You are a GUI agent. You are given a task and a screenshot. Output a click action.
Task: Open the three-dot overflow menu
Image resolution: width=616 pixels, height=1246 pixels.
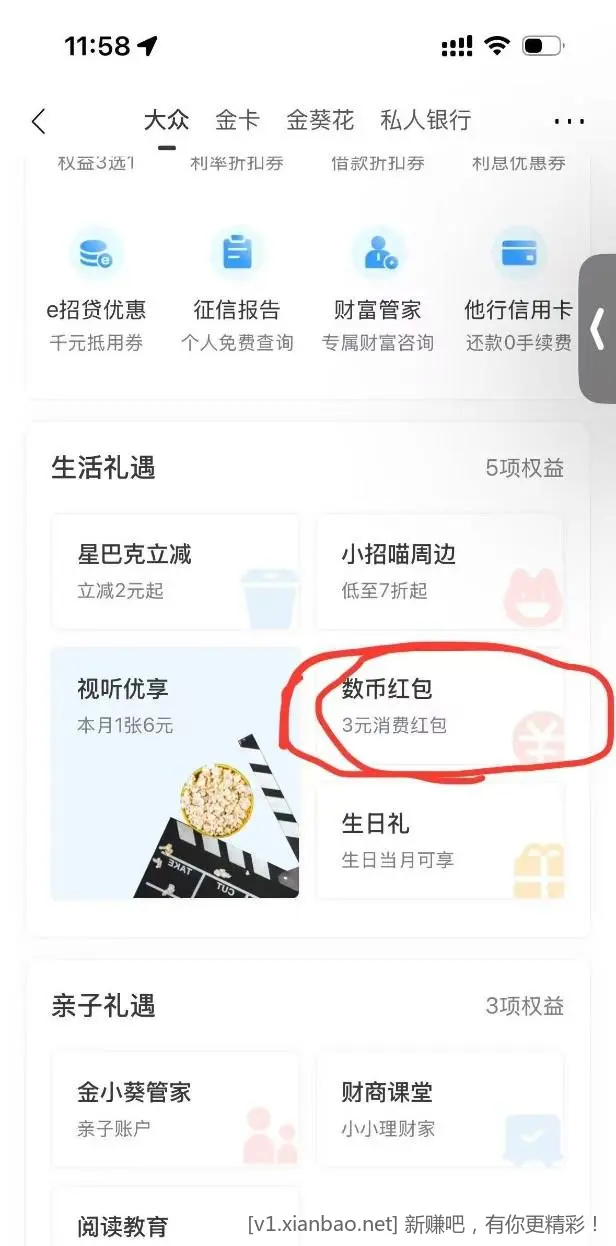coord(568,122)
